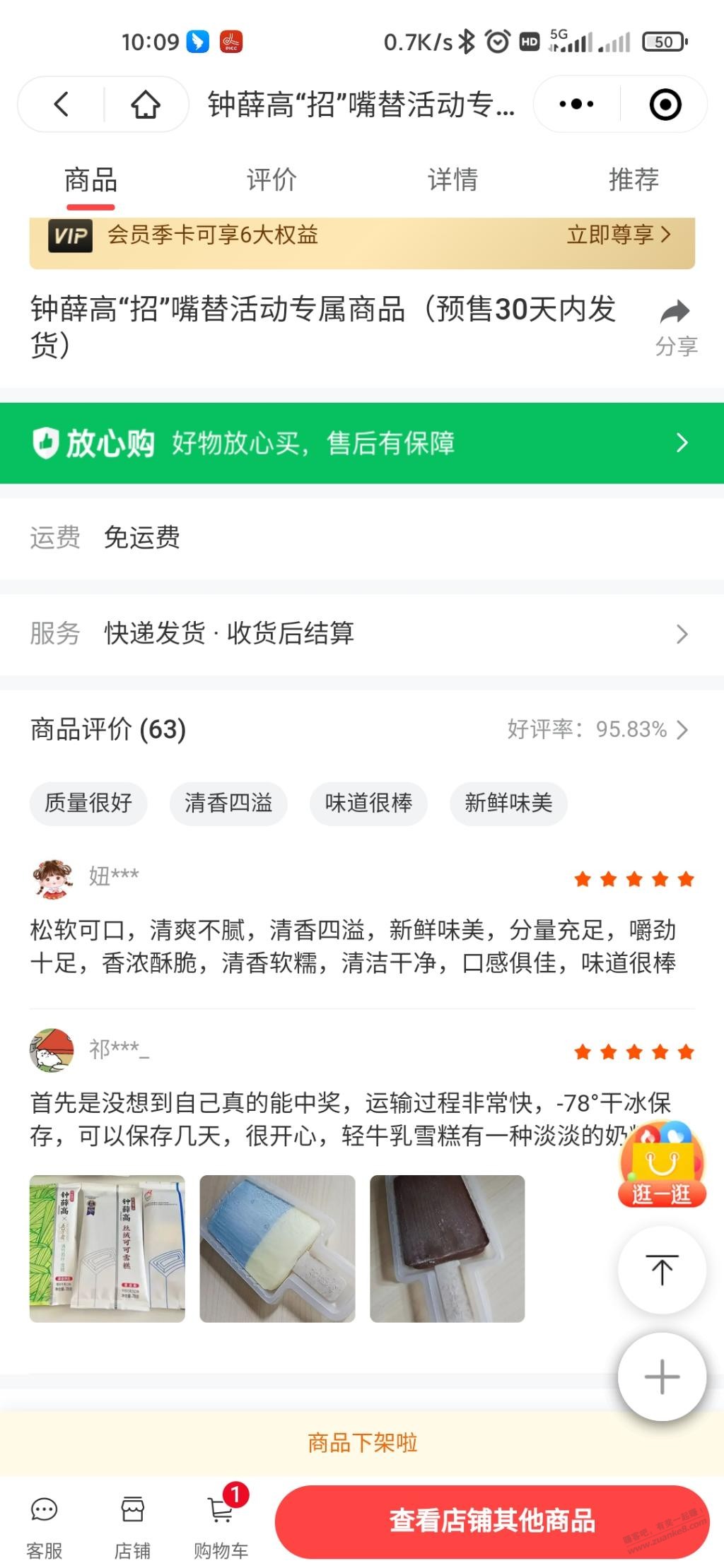
Task: Tap the 逛一逛 floating shop icon
Action: [660, 1166]
